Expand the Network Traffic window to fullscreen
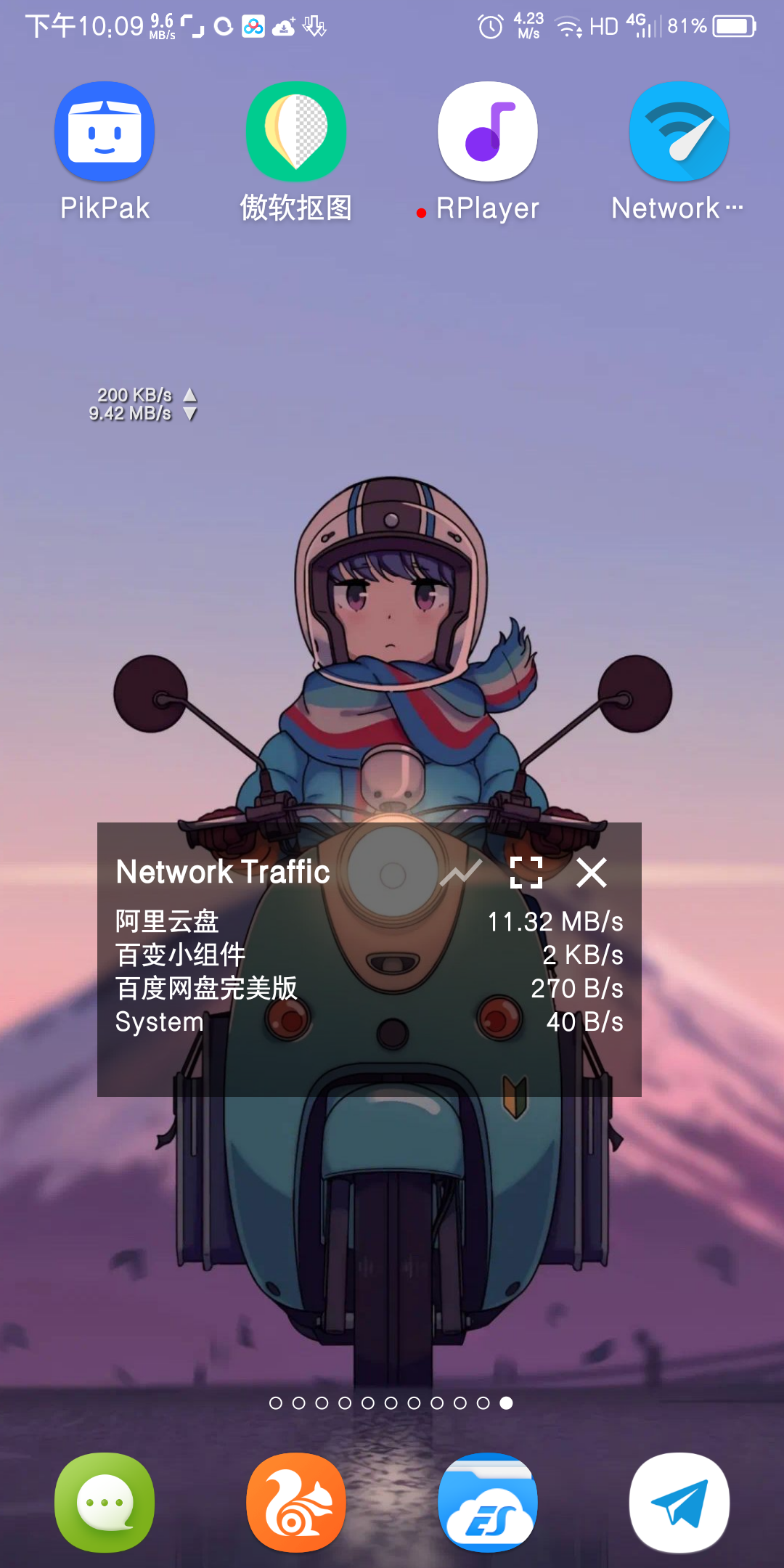This screenshot has width=784, height=1568. (x=526, y=873)
